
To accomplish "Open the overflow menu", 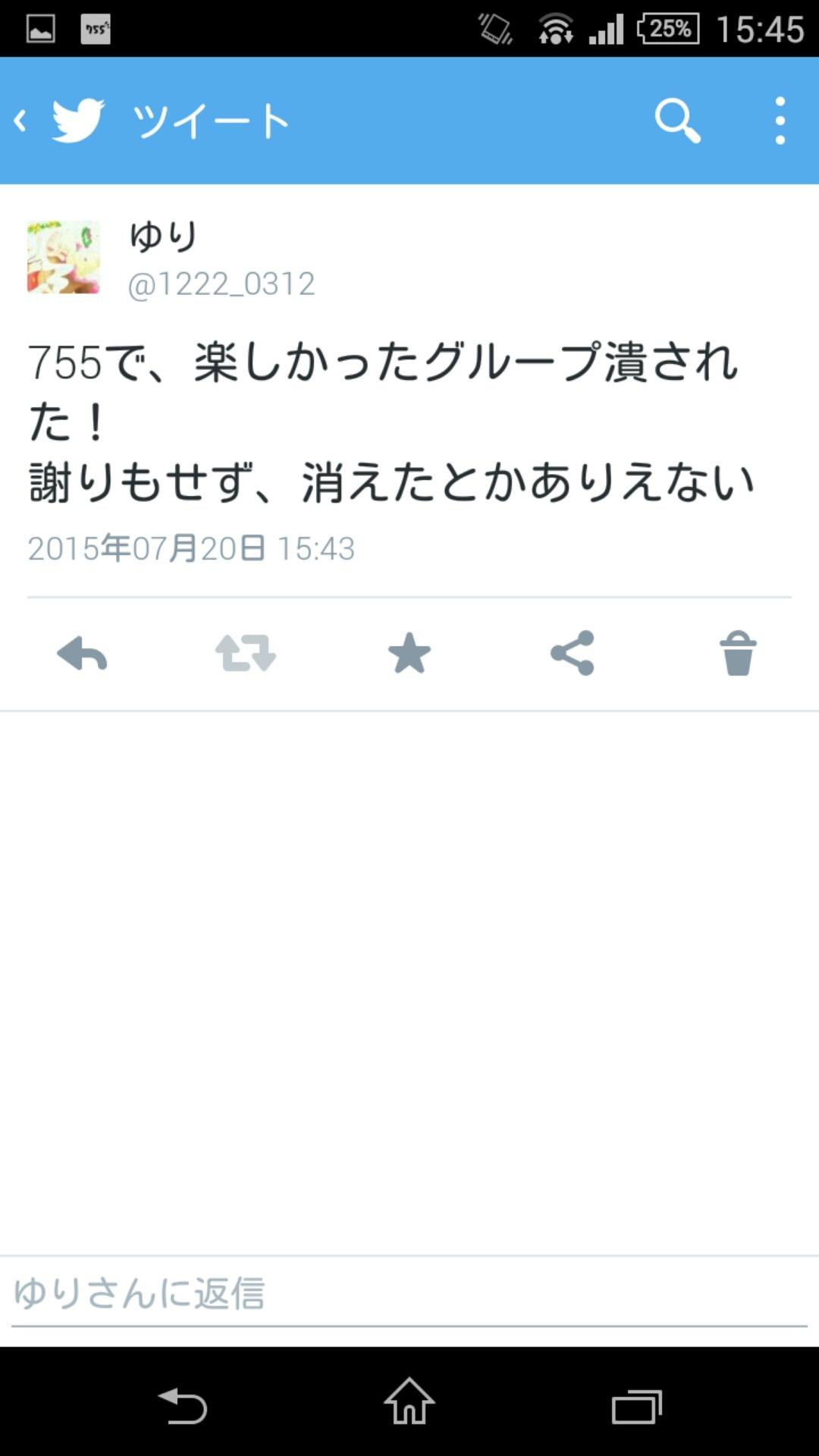I will 780,121.
